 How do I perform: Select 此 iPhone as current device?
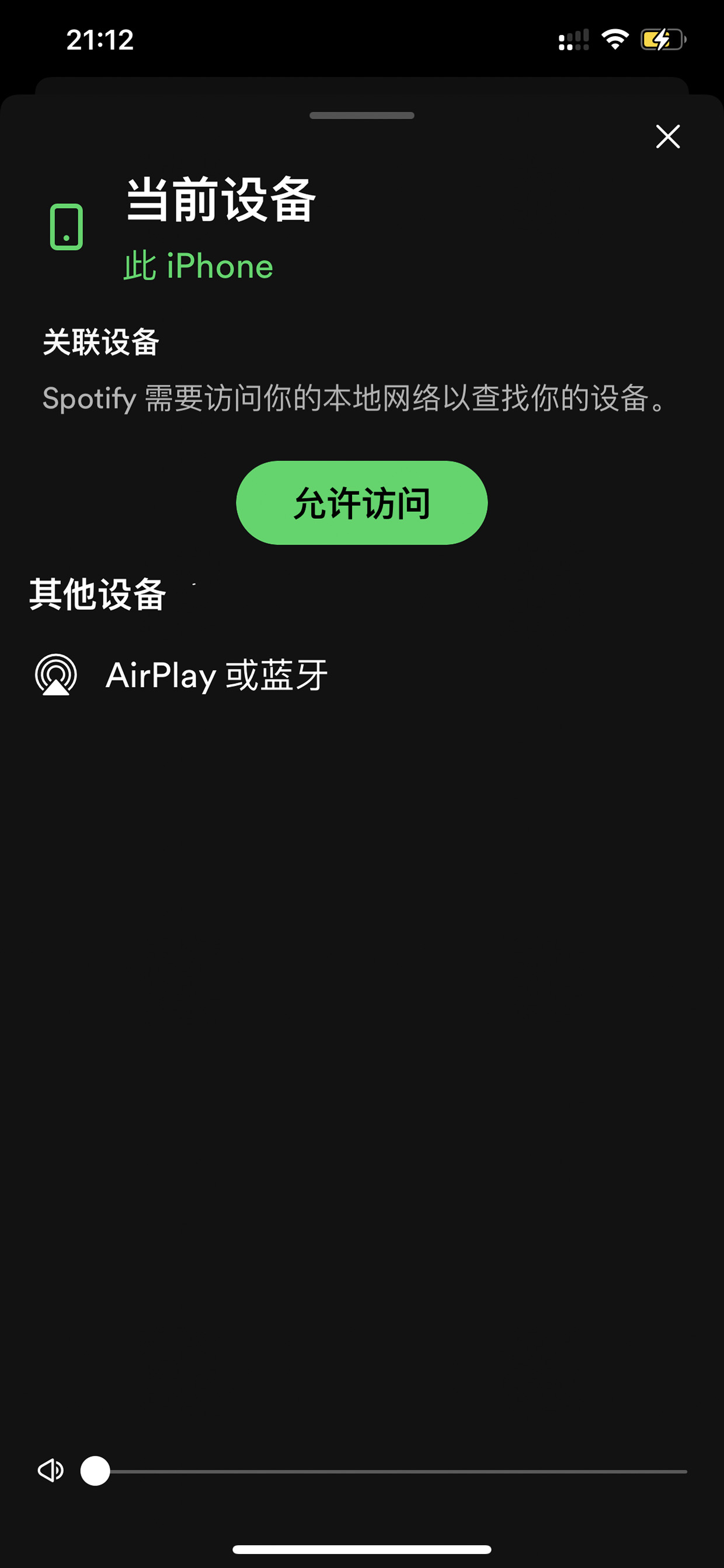(x=199, y=266)
